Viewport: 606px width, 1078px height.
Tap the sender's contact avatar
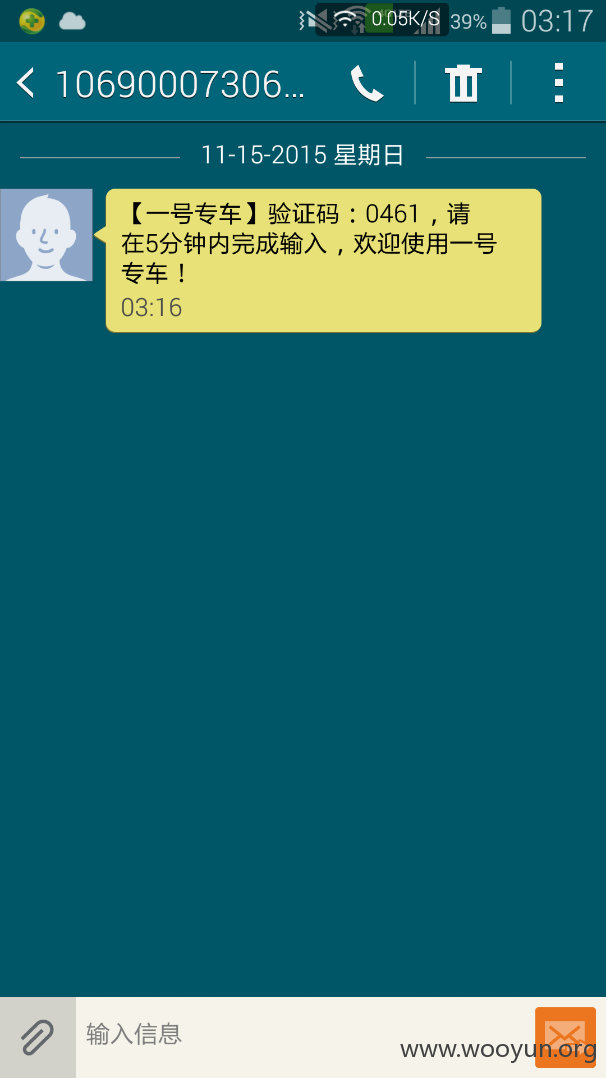[46, 235]
